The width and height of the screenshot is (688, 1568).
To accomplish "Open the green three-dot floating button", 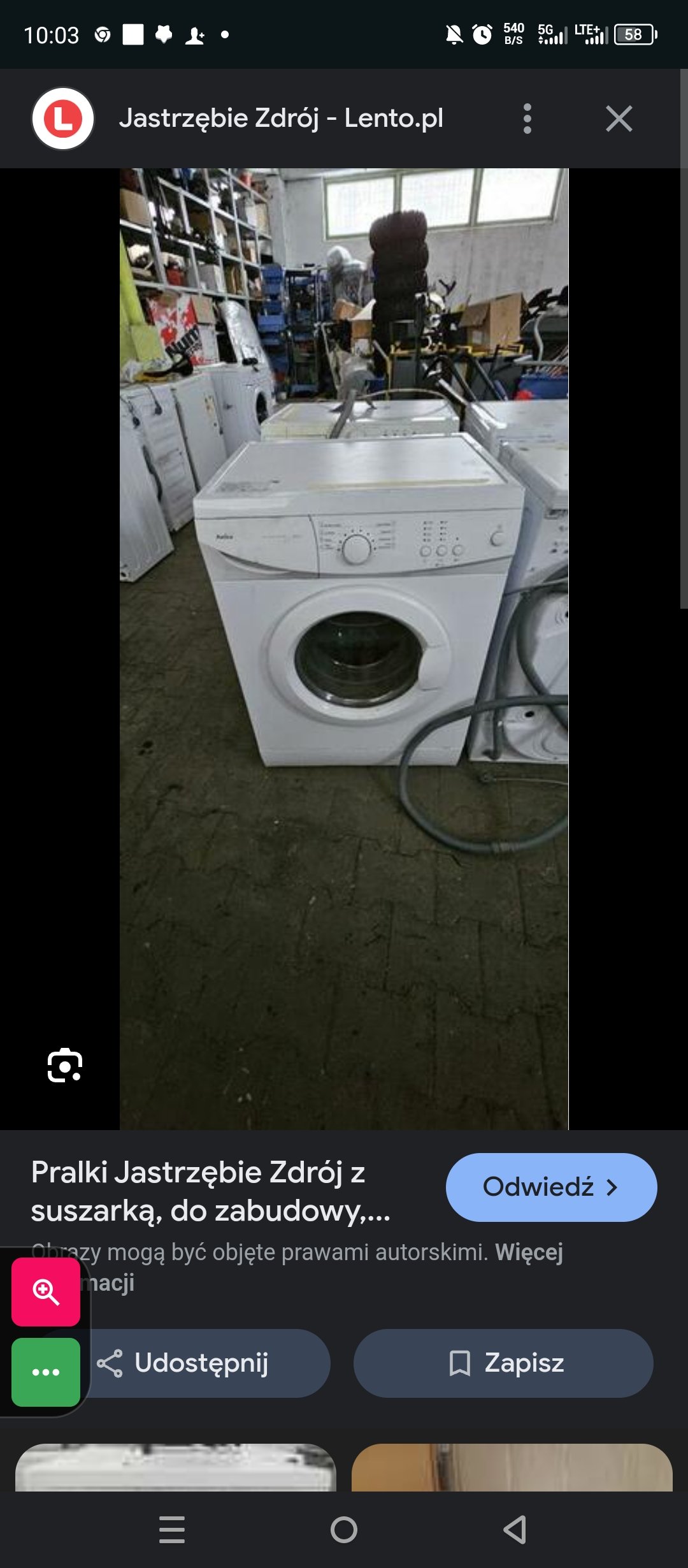I will pos(46,1372).
